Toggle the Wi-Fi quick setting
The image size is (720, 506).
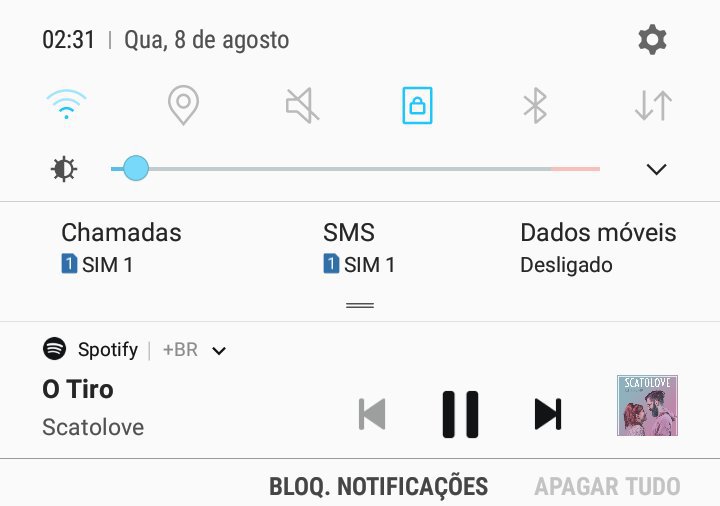coord(67,104)
